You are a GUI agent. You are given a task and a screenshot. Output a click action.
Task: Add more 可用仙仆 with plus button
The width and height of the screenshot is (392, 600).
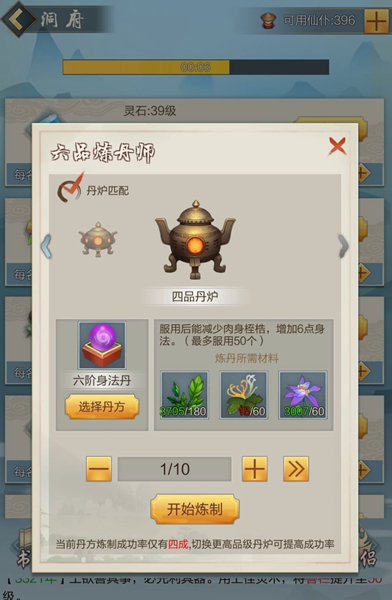[376, 21]
